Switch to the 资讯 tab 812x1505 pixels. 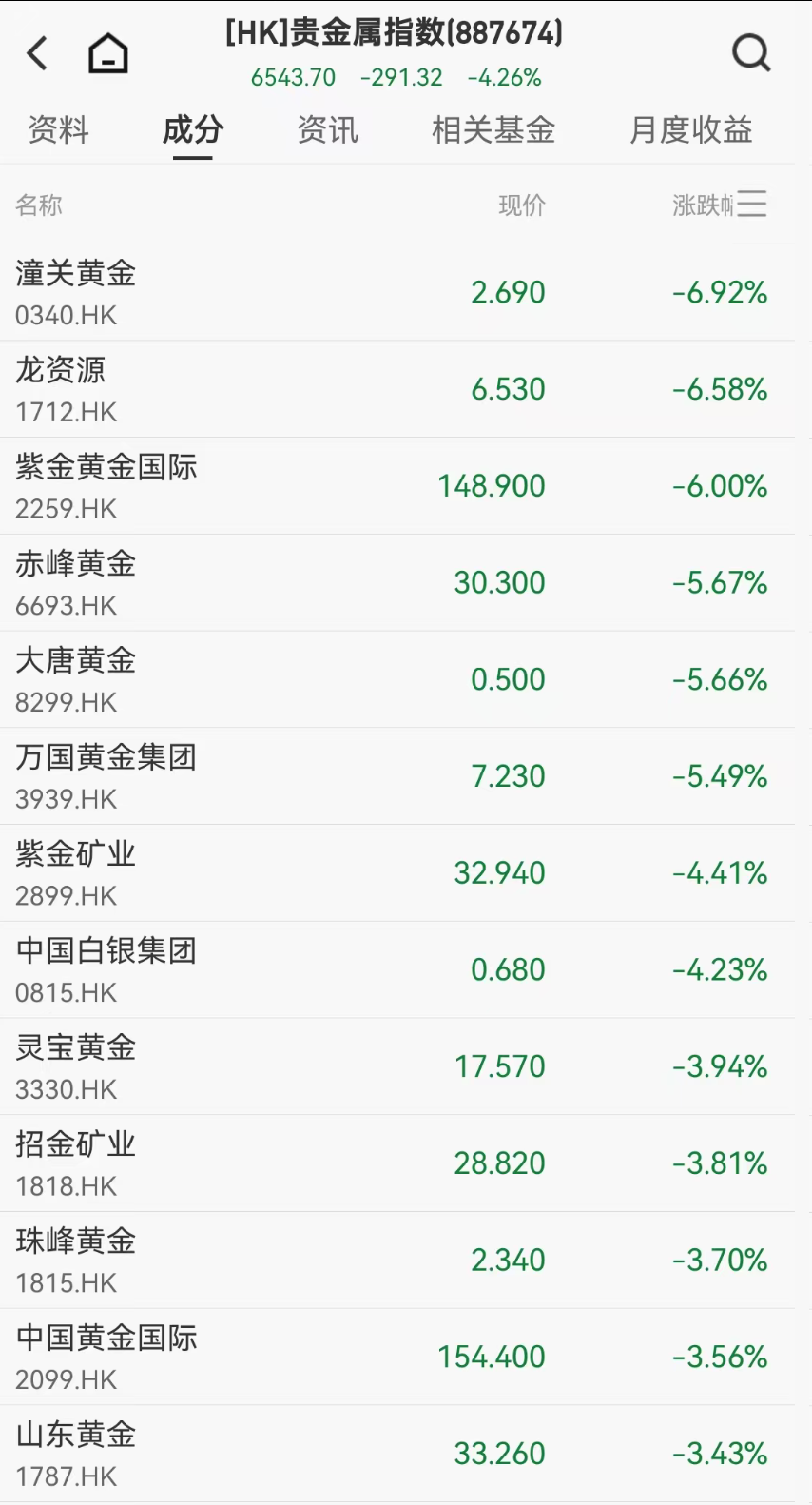point(328,129)
